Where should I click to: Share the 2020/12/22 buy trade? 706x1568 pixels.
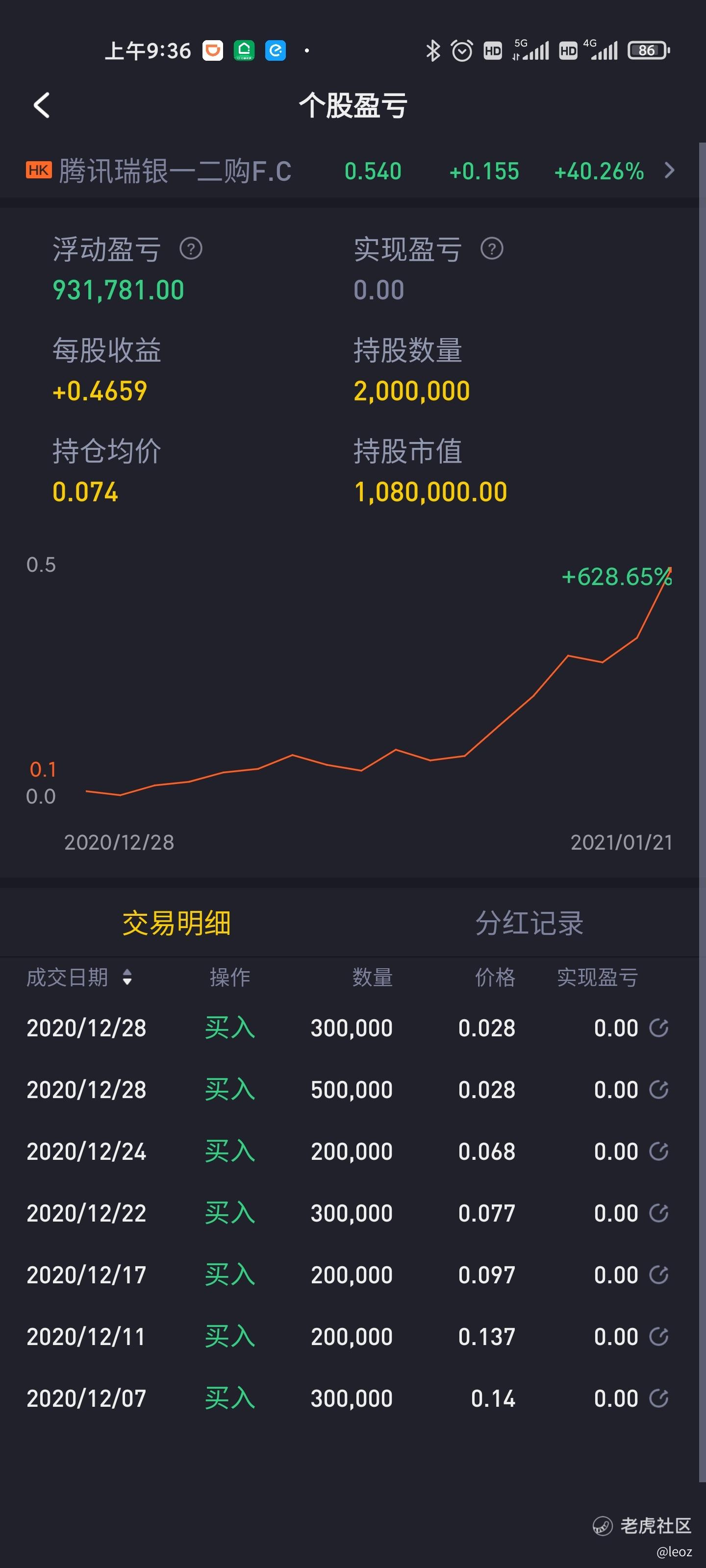coord(658,1213)
